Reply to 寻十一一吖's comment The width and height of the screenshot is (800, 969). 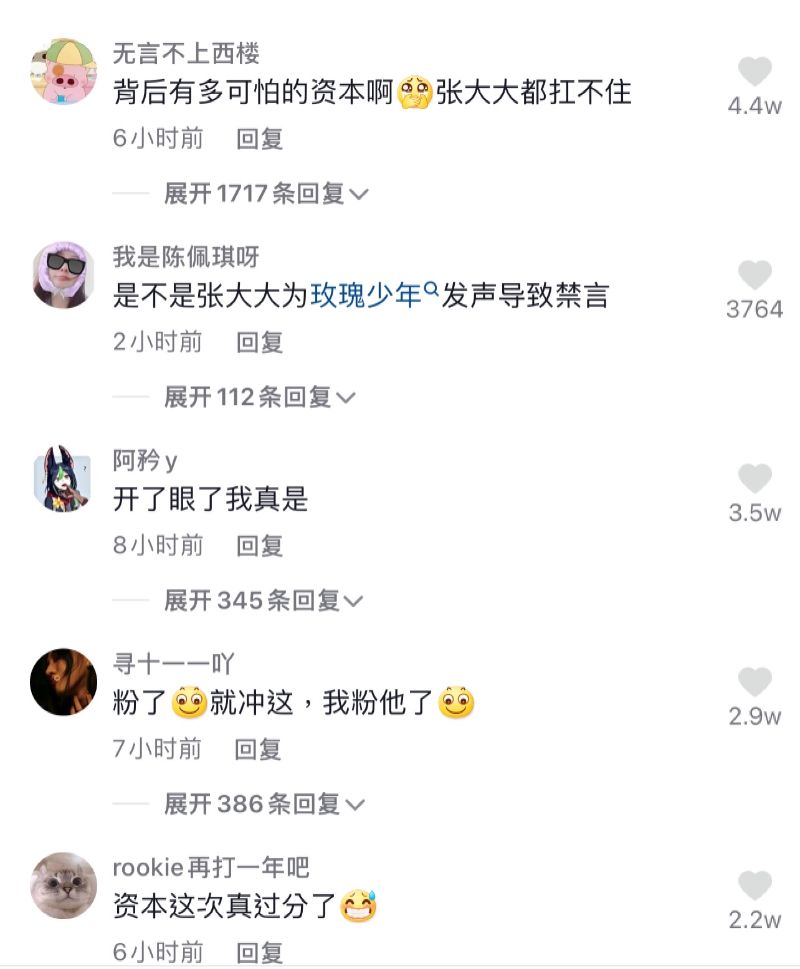point(259,748)
